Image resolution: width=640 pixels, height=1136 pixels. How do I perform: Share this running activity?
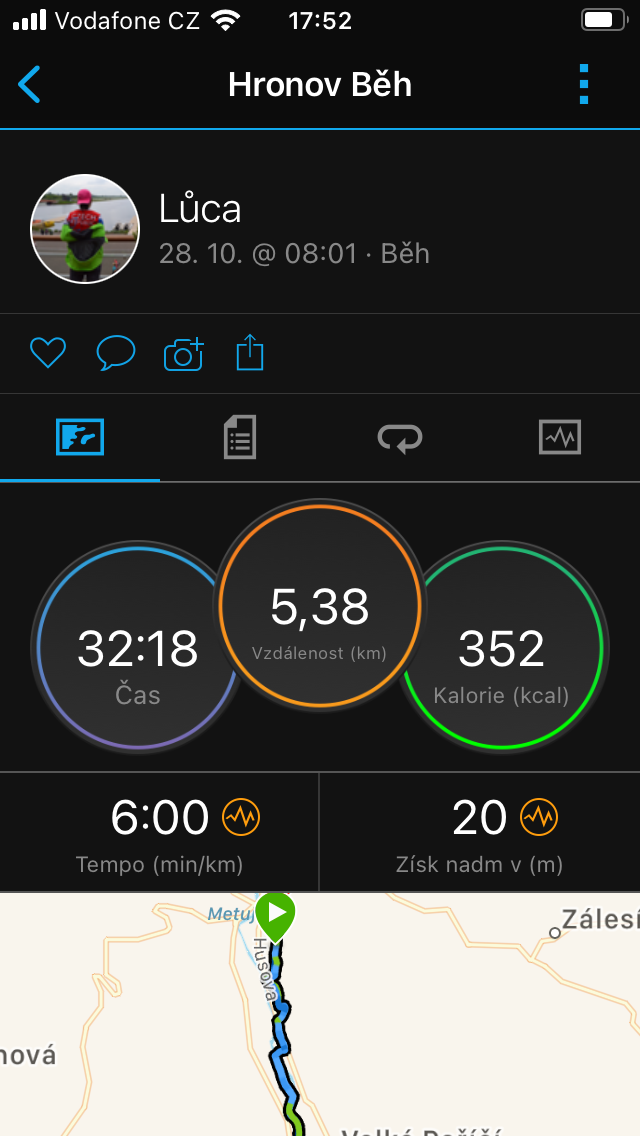pos(250,352)
